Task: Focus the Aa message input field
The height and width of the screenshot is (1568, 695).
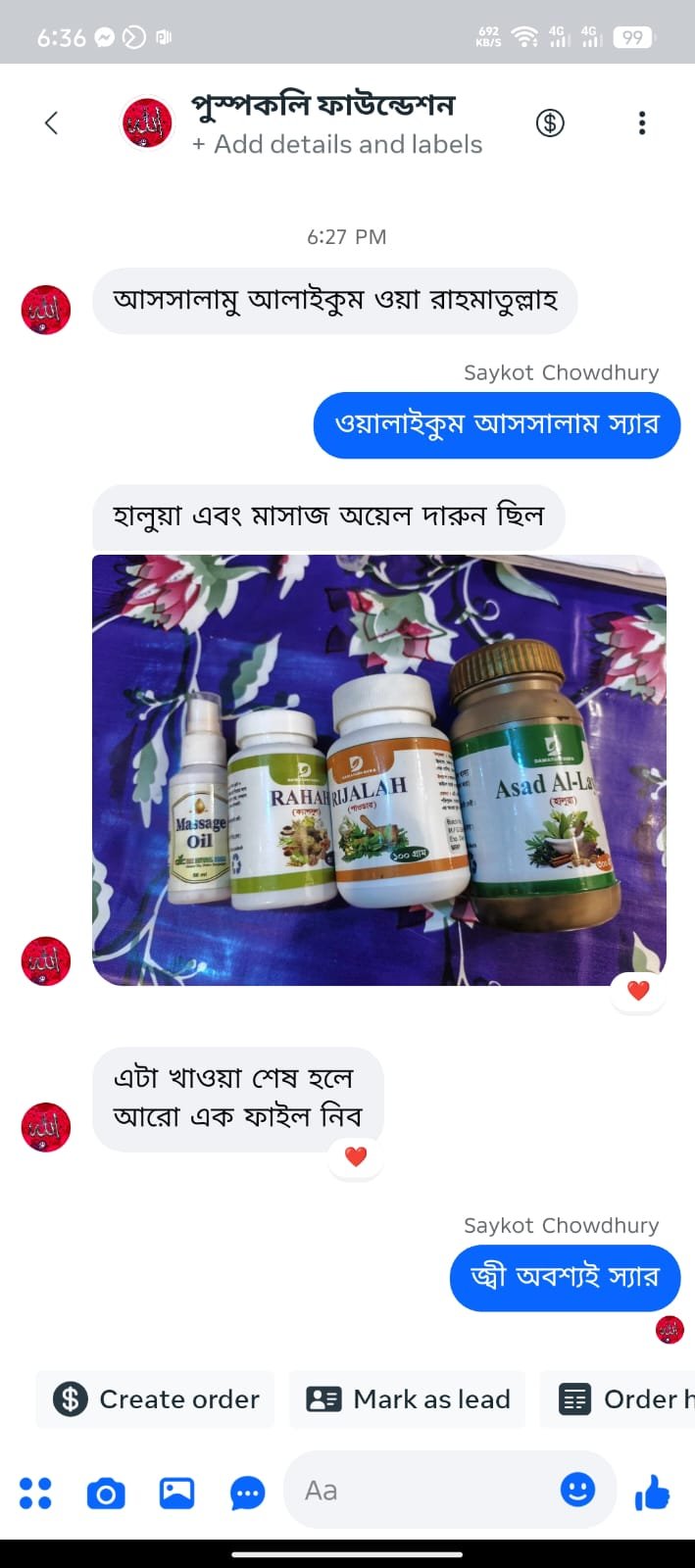Action: click(422, 1491)
